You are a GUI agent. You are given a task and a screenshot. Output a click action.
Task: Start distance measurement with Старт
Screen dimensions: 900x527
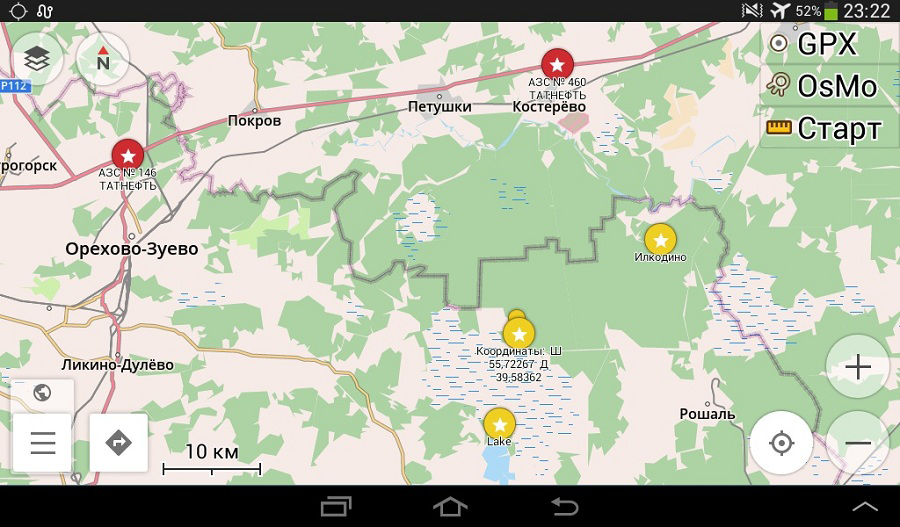pyautogui.click(x=825, y=129)
